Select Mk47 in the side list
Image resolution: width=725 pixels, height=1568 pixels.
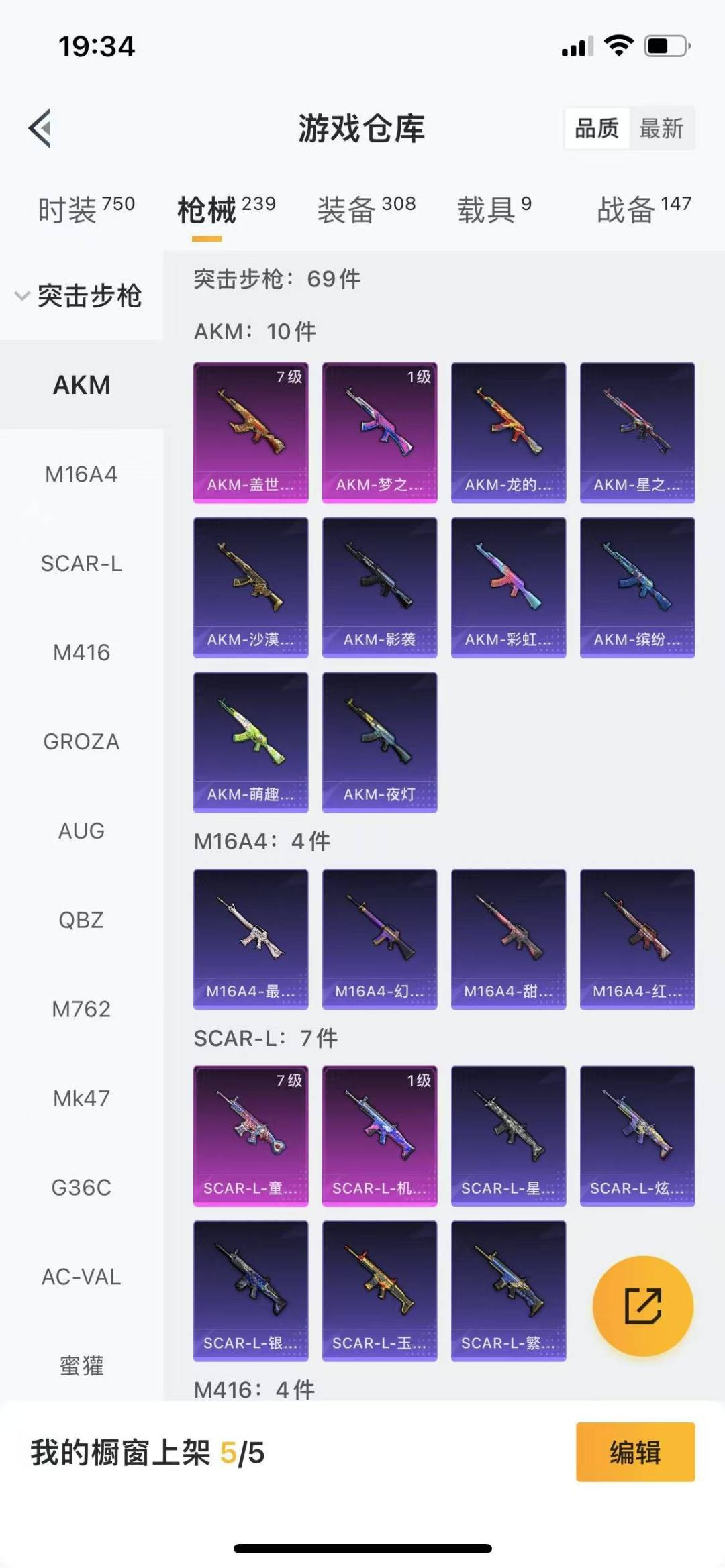(81, 1098)
